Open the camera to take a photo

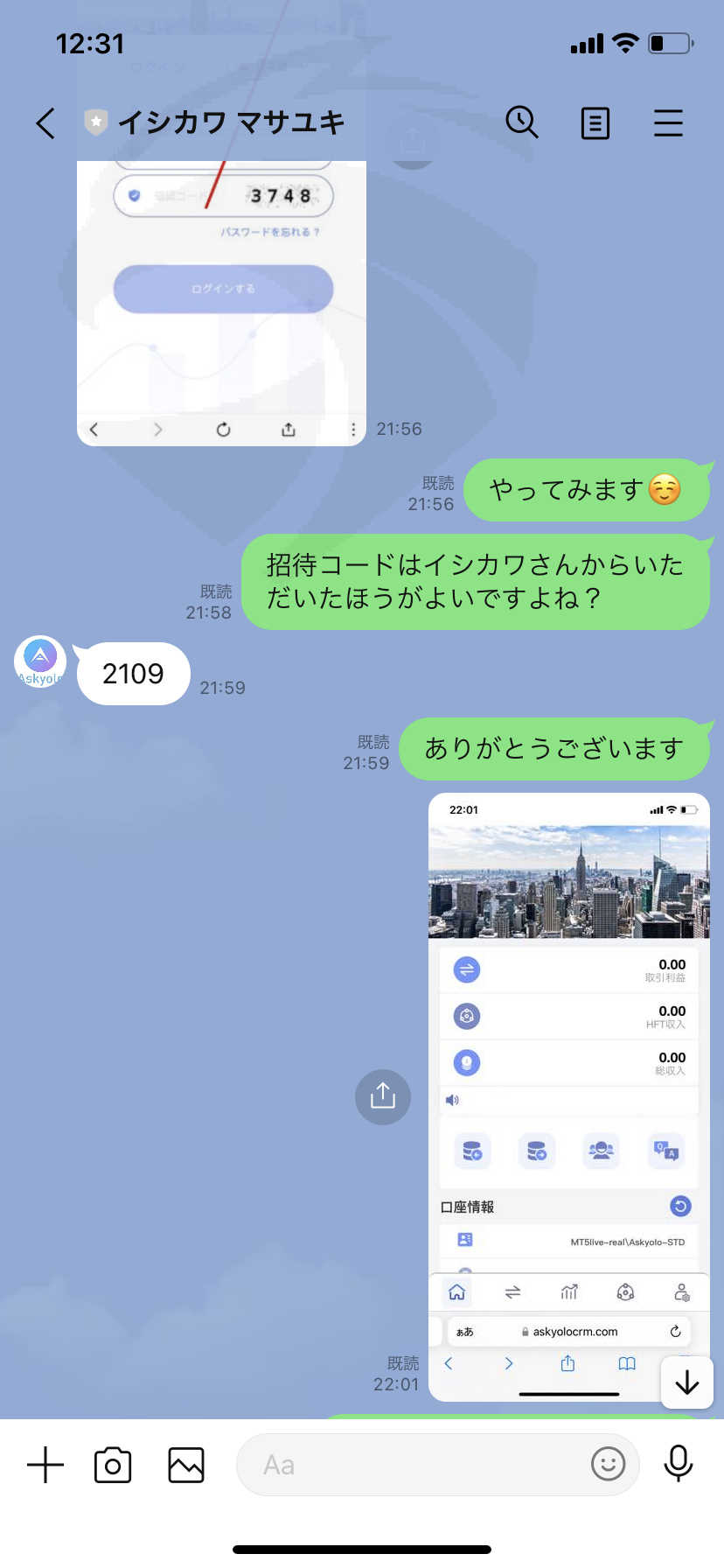[x=113, y=1465]
